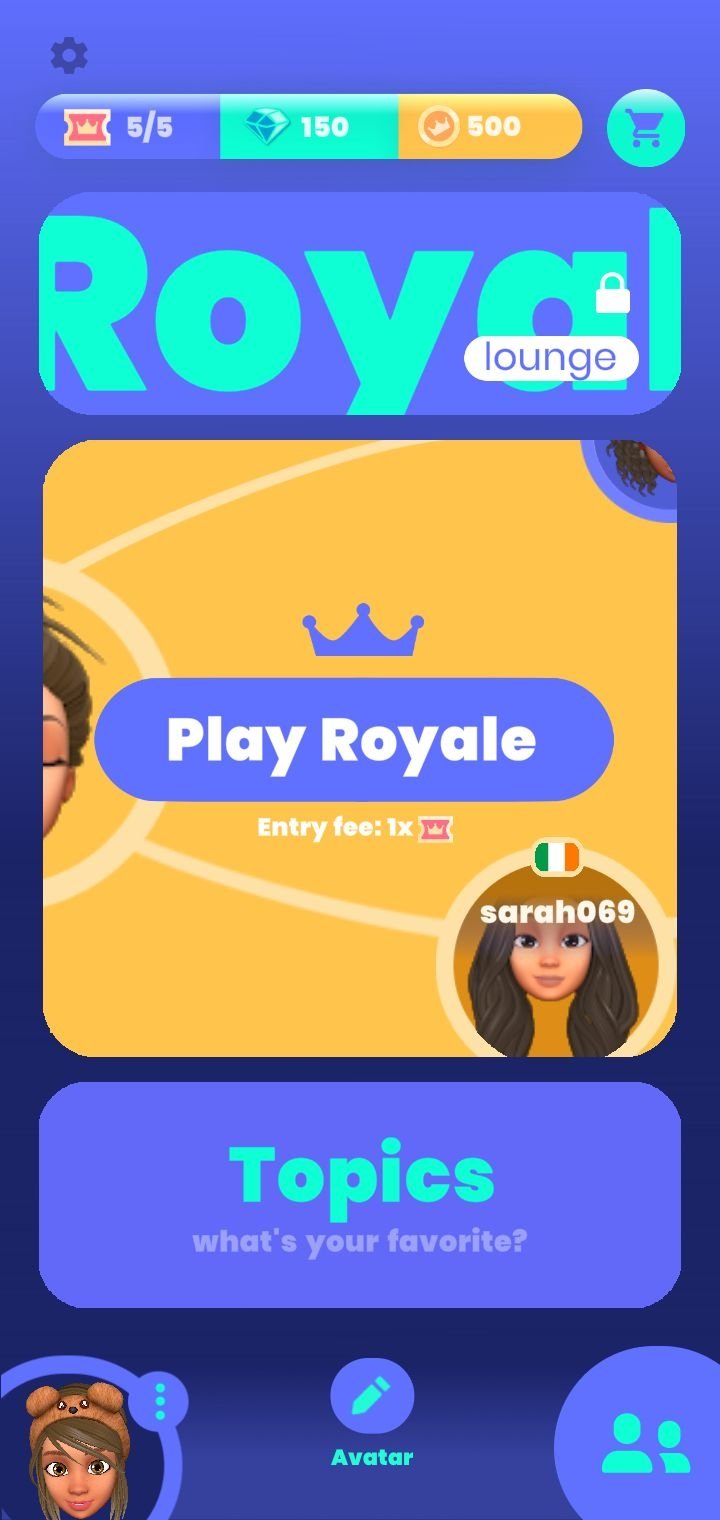The width and height of the screenshot is (720, 1520).
Task: View sarah069's player profile
Action: tap(556, 960)
